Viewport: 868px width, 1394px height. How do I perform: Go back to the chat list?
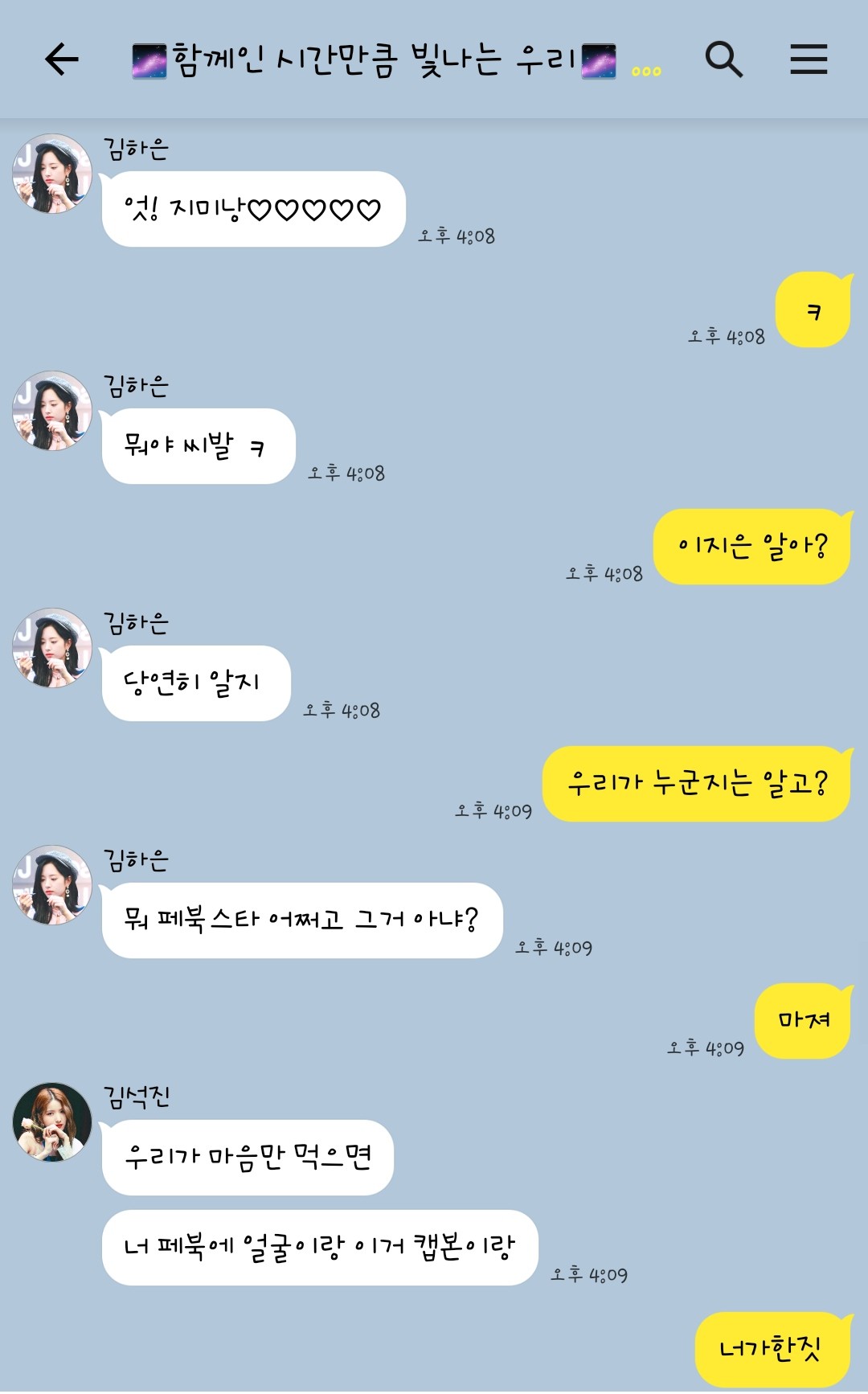[x=61, y=59]
